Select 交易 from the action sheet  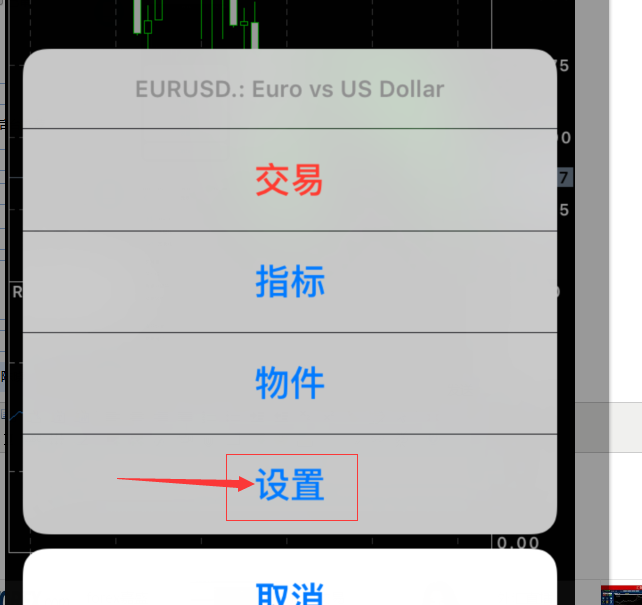289,181
